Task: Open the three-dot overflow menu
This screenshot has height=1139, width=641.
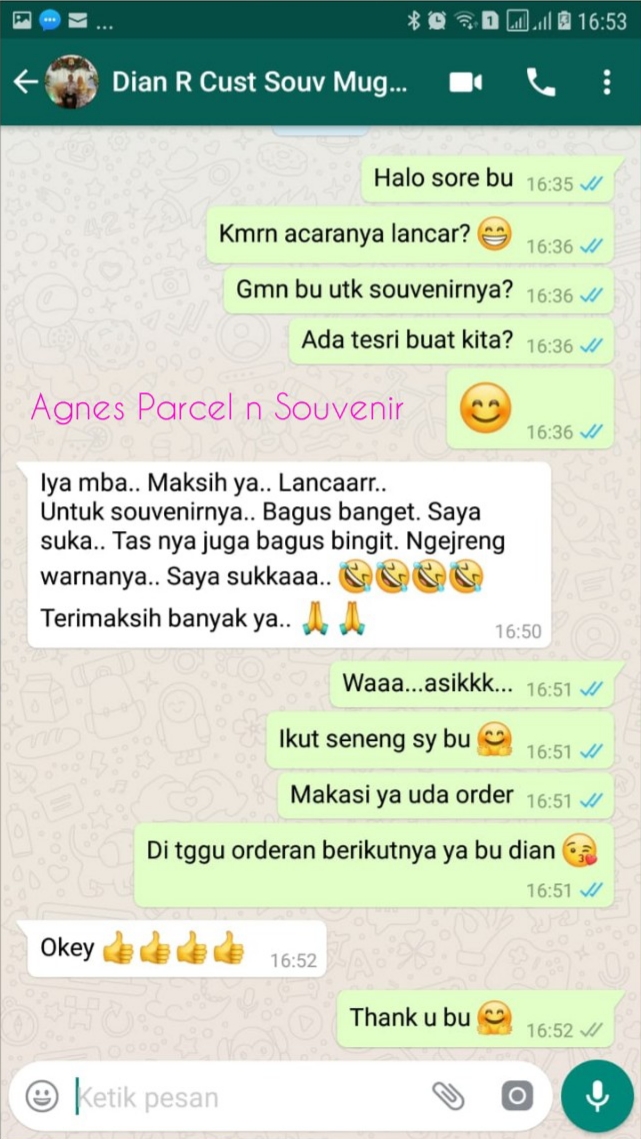Action: pyautogui.click(x=607, y=83)
